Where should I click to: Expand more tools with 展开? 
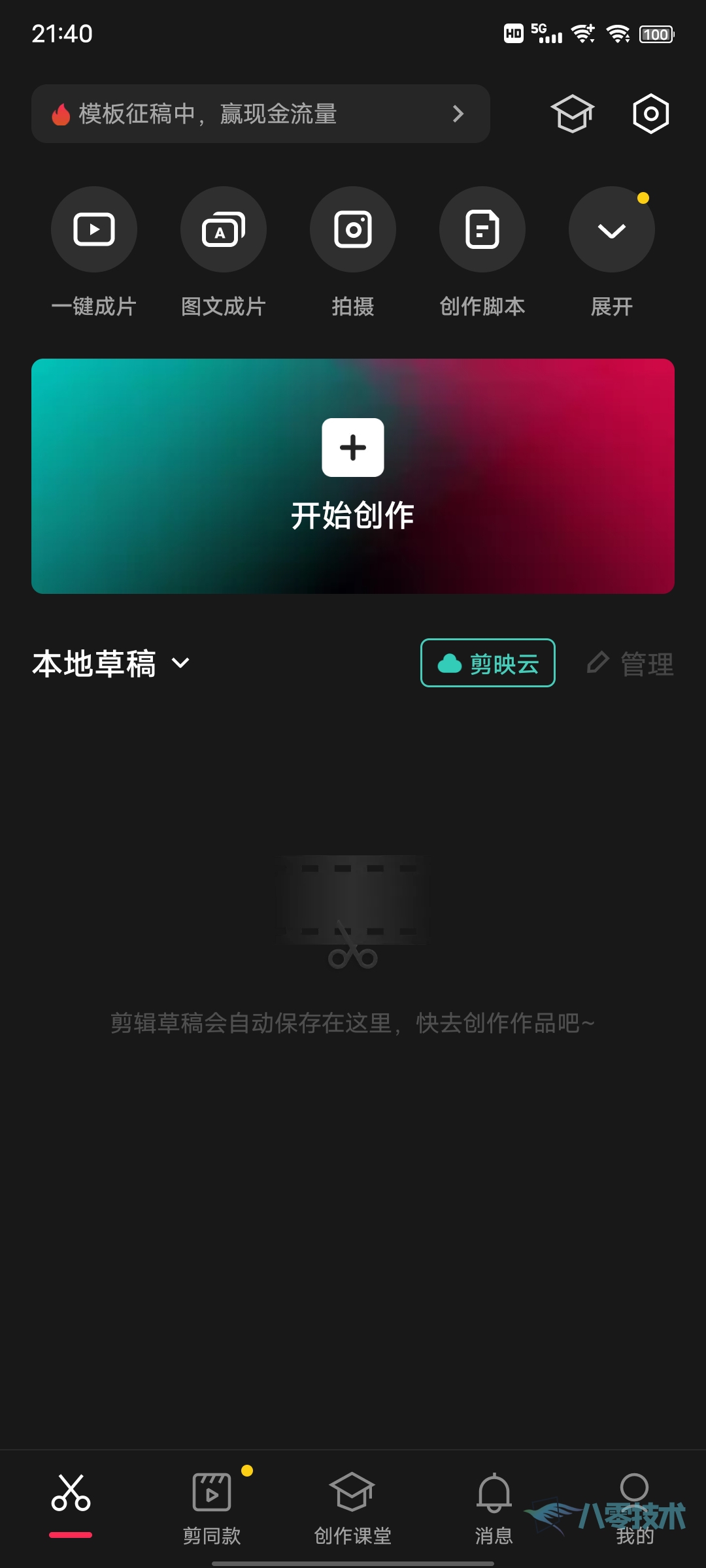click(x=611, y=230)
